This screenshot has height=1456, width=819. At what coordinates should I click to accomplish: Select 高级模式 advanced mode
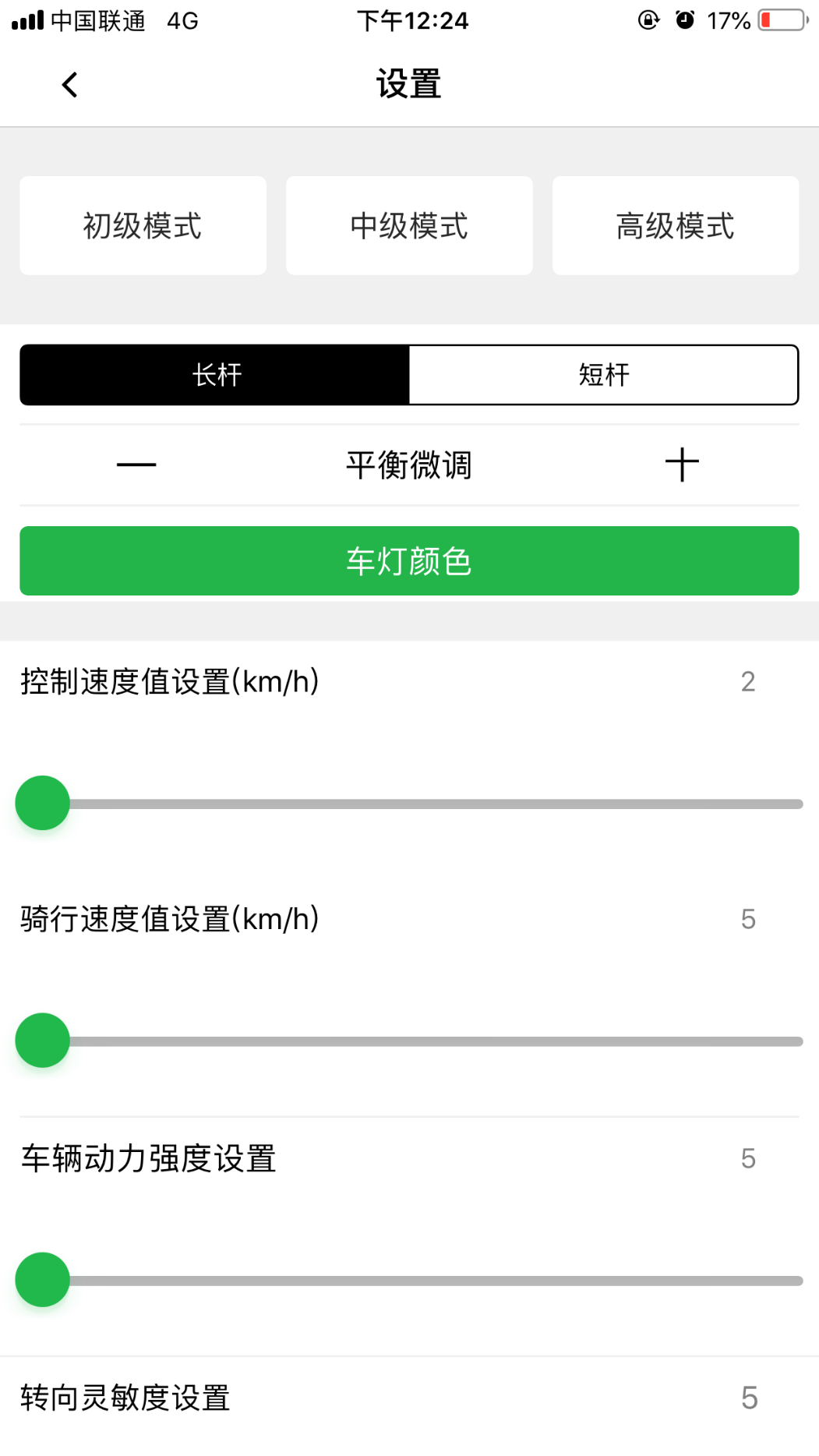pos(675,225)
